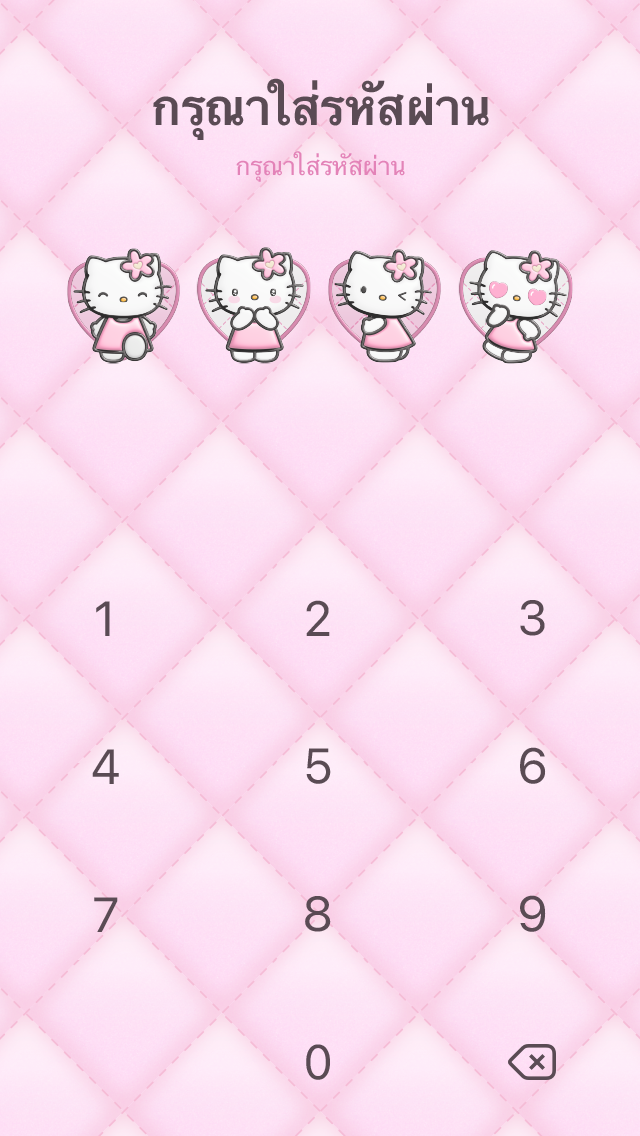640x1136 pixels.
Task: Delete the last digit with backspace
Action: tap(532, 1062)
